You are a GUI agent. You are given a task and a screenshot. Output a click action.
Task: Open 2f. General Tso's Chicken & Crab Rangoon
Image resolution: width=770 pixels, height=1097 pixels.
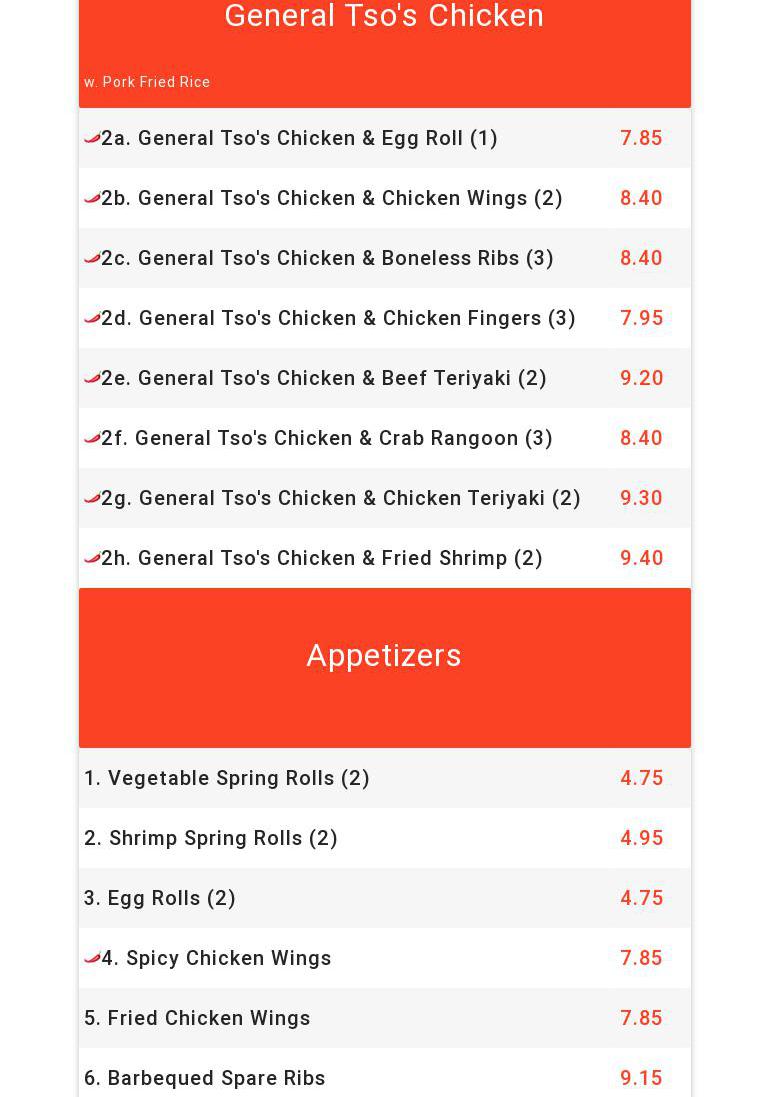tap(327, 438)
